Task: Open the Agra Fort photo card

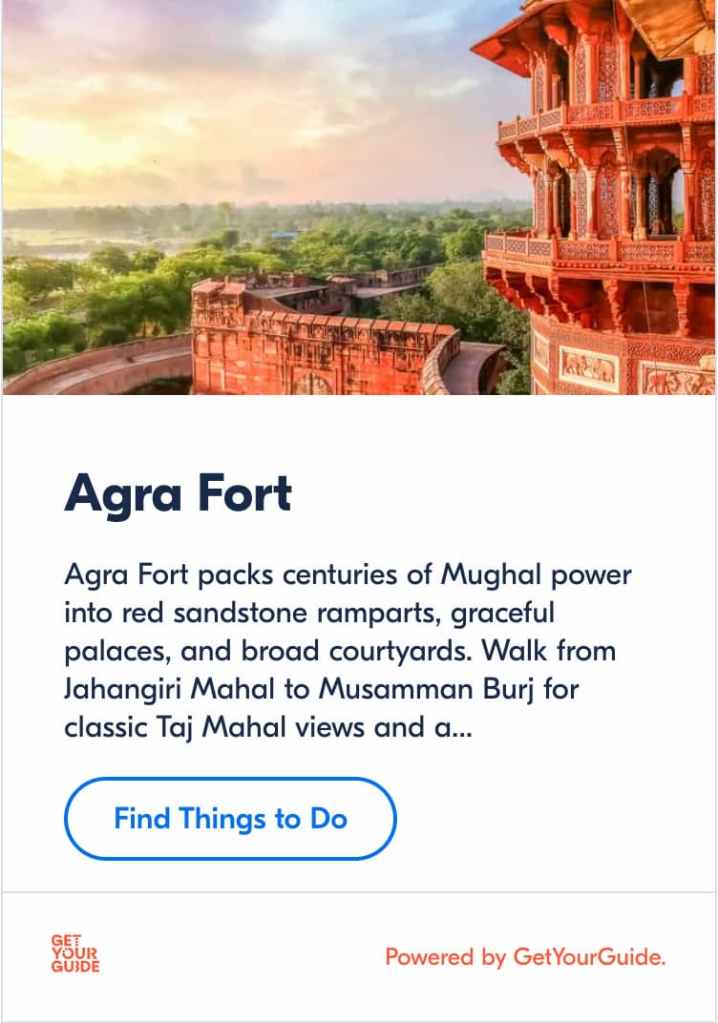Action: [x=359, y=198]
